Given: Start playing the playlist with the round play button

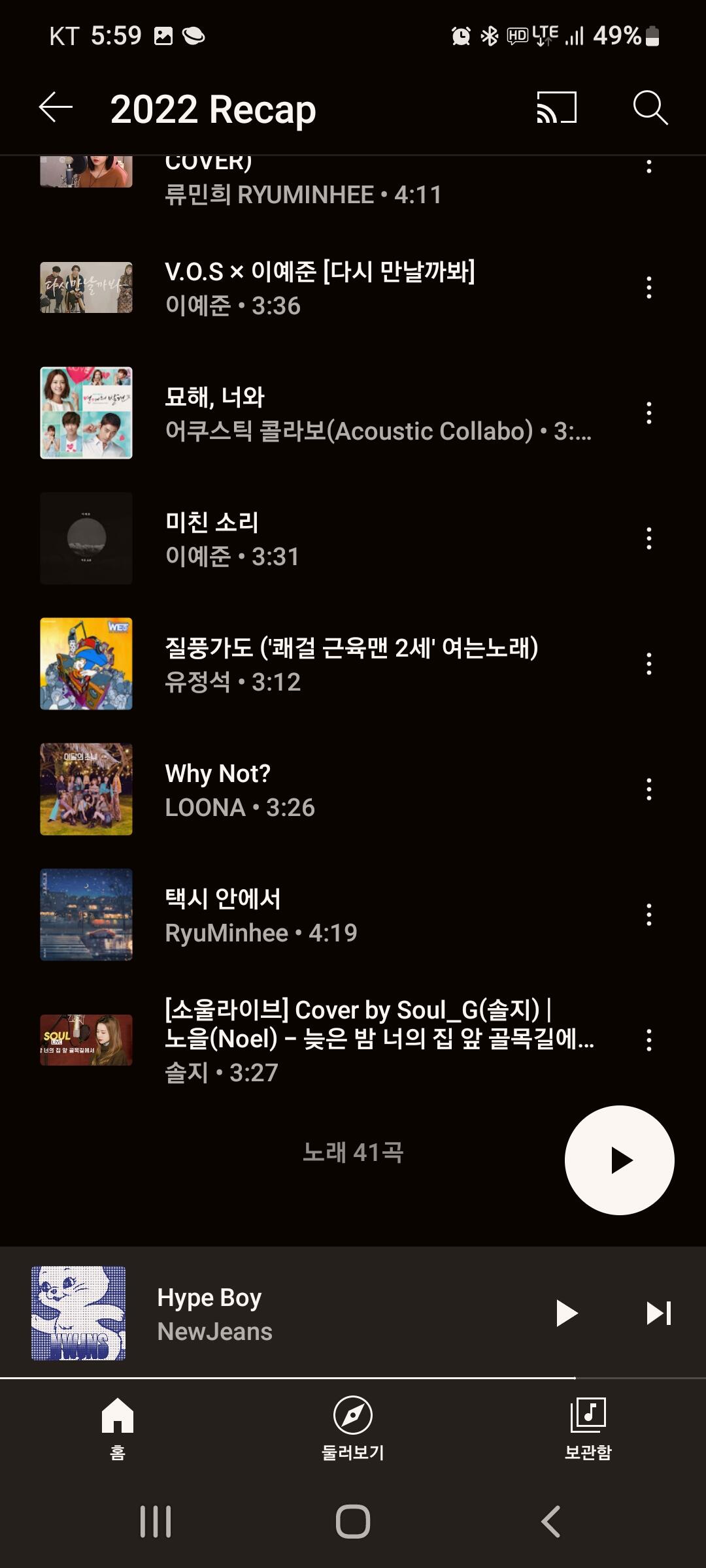Looking at the screenshot, I should point(619,1160).
